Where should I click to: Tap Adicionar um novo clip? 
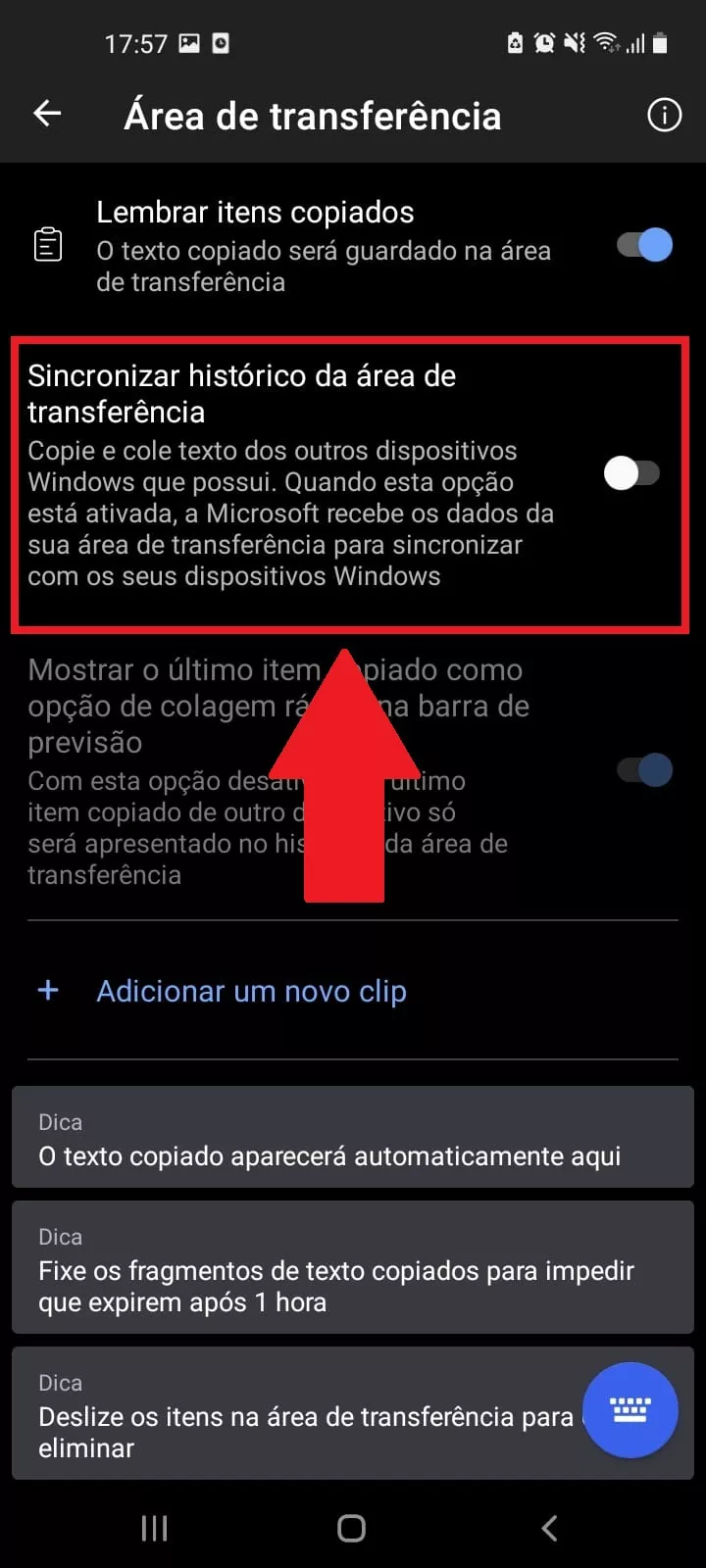click(251, 991)
